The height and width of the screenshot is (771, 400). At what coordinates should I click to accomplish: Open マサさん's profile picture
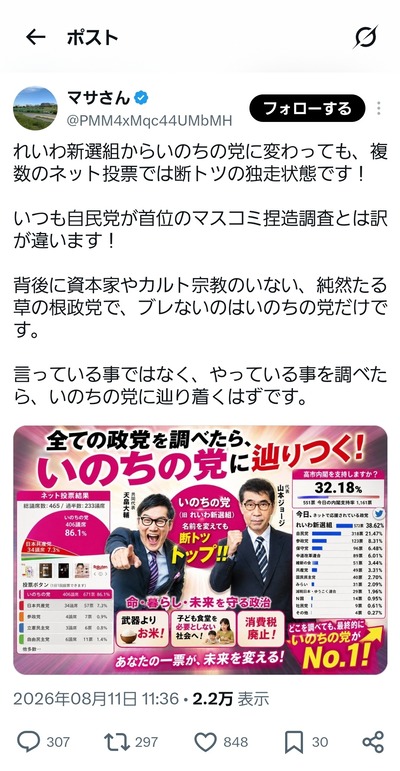pos(35,108)
